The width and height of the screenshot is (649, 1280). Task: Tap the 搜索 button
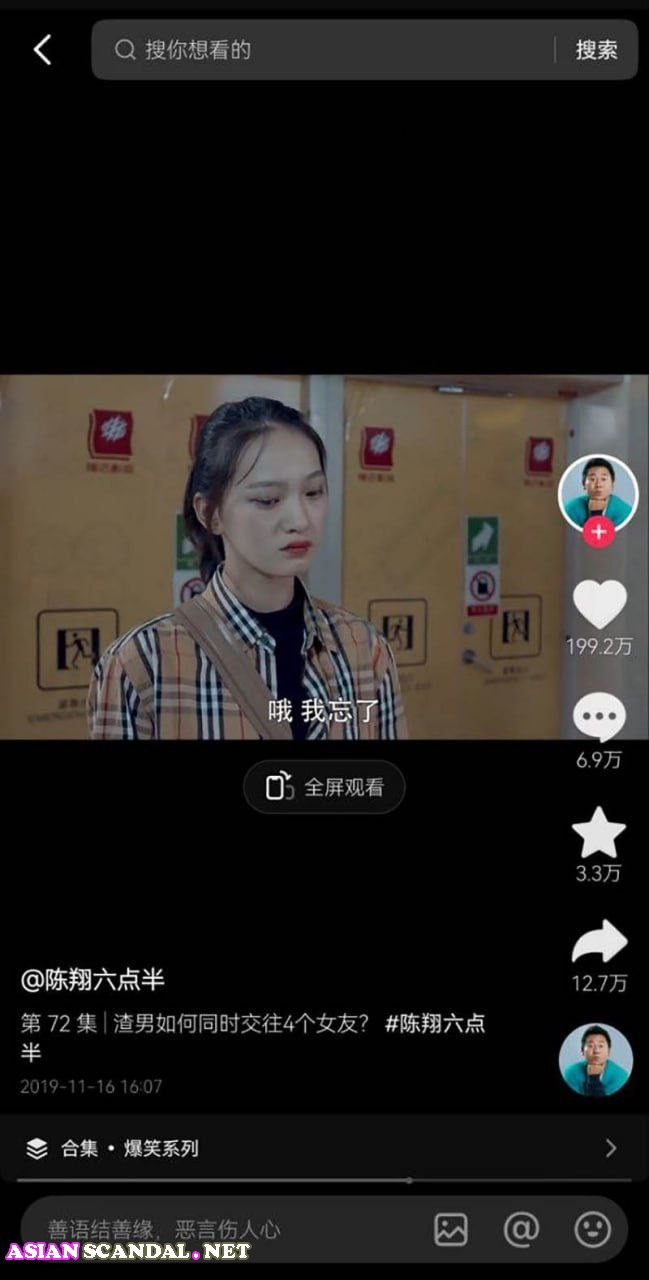tap(596, 50)
